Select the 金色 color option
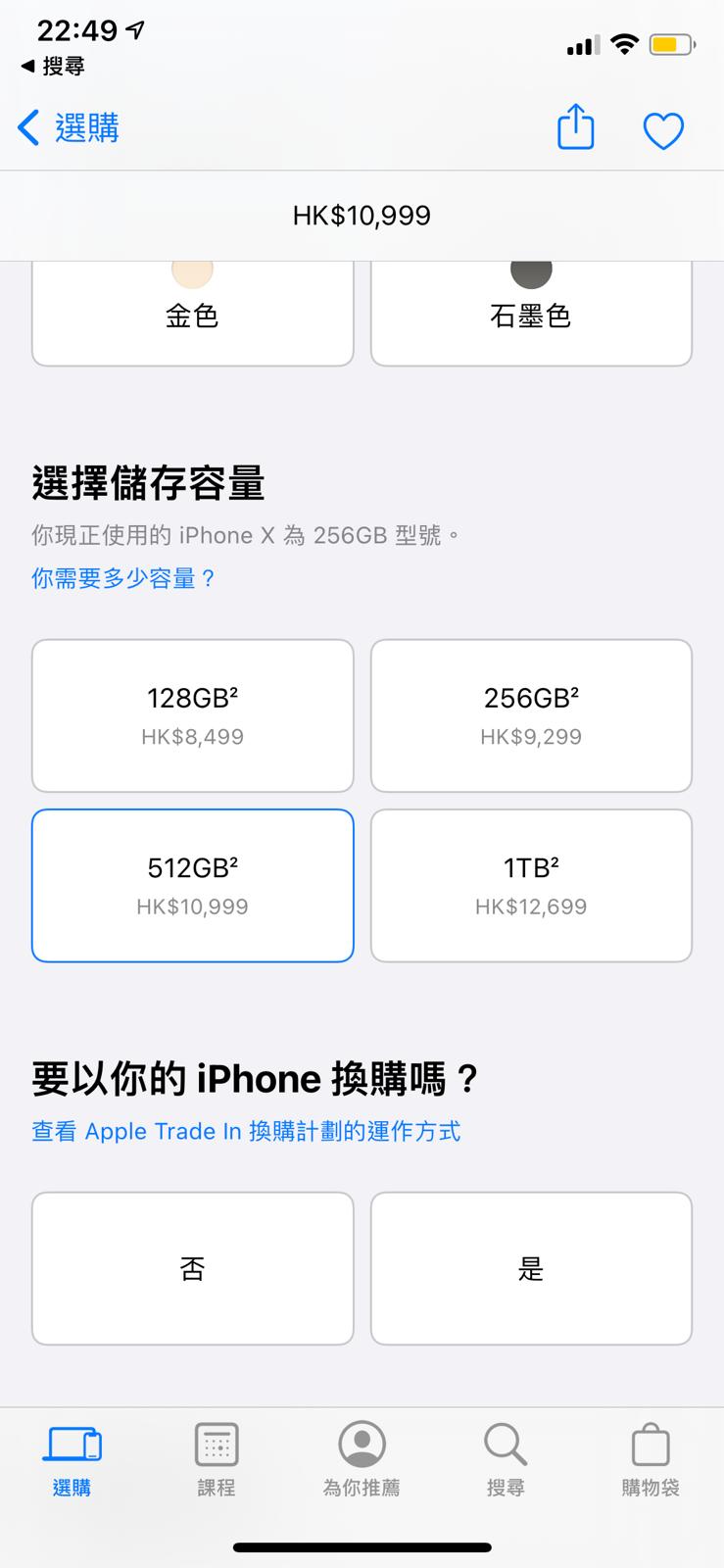This screenshot has height=1568, width=724. point(192,314)
